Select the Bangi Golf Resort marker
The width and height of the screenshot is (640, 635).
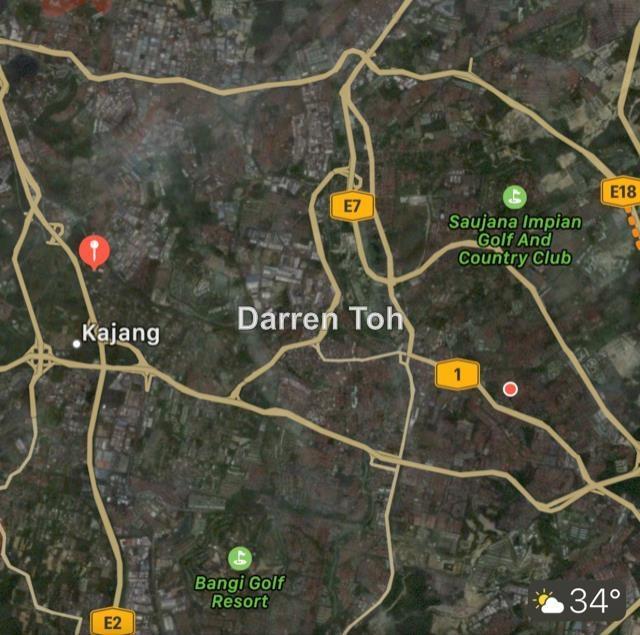click(x=239, y=558)
